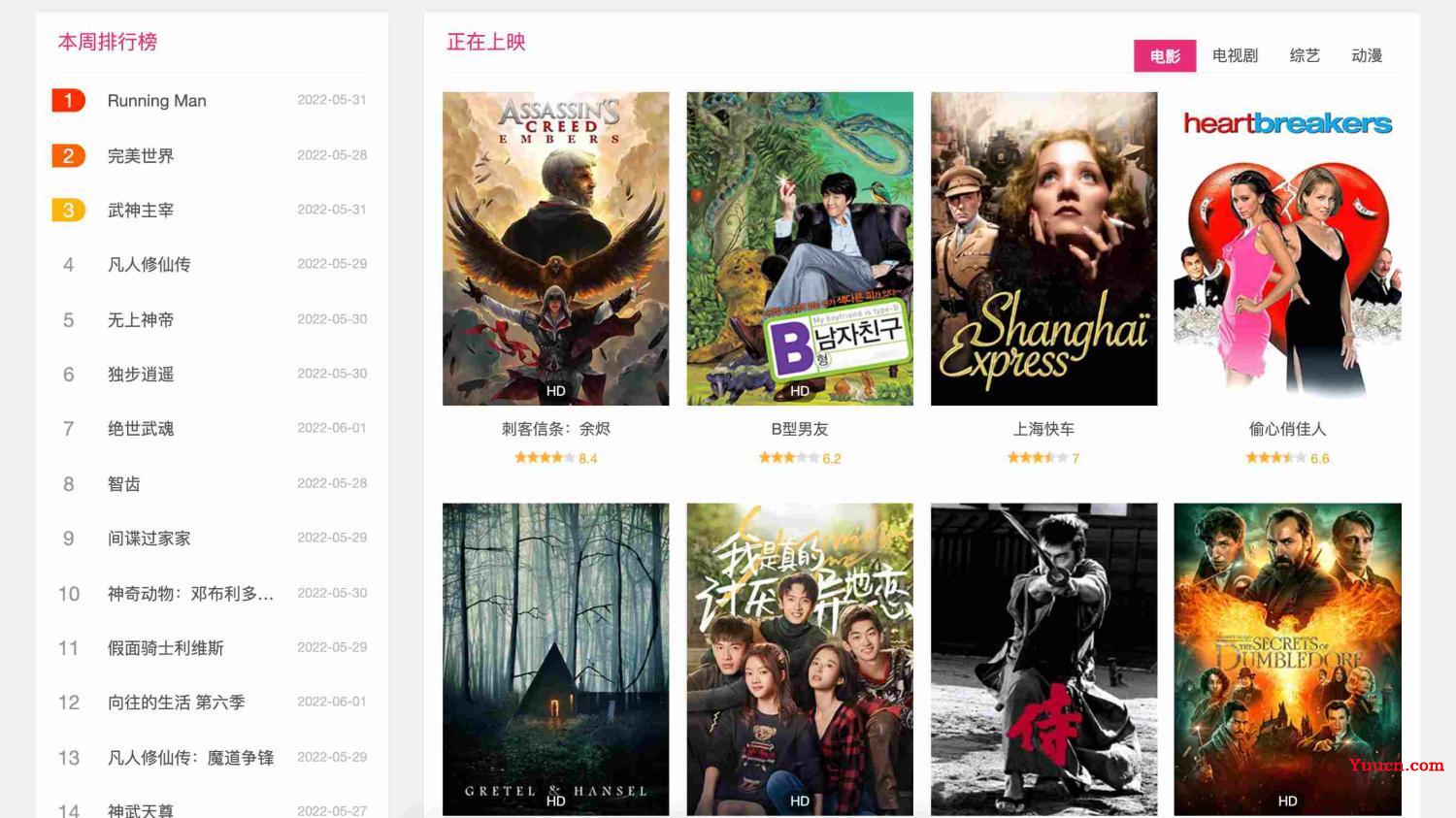Tap 绝世武魂 in the weekly ranking
Screen dimensions: 1456x818
click(x=141, y=428)
